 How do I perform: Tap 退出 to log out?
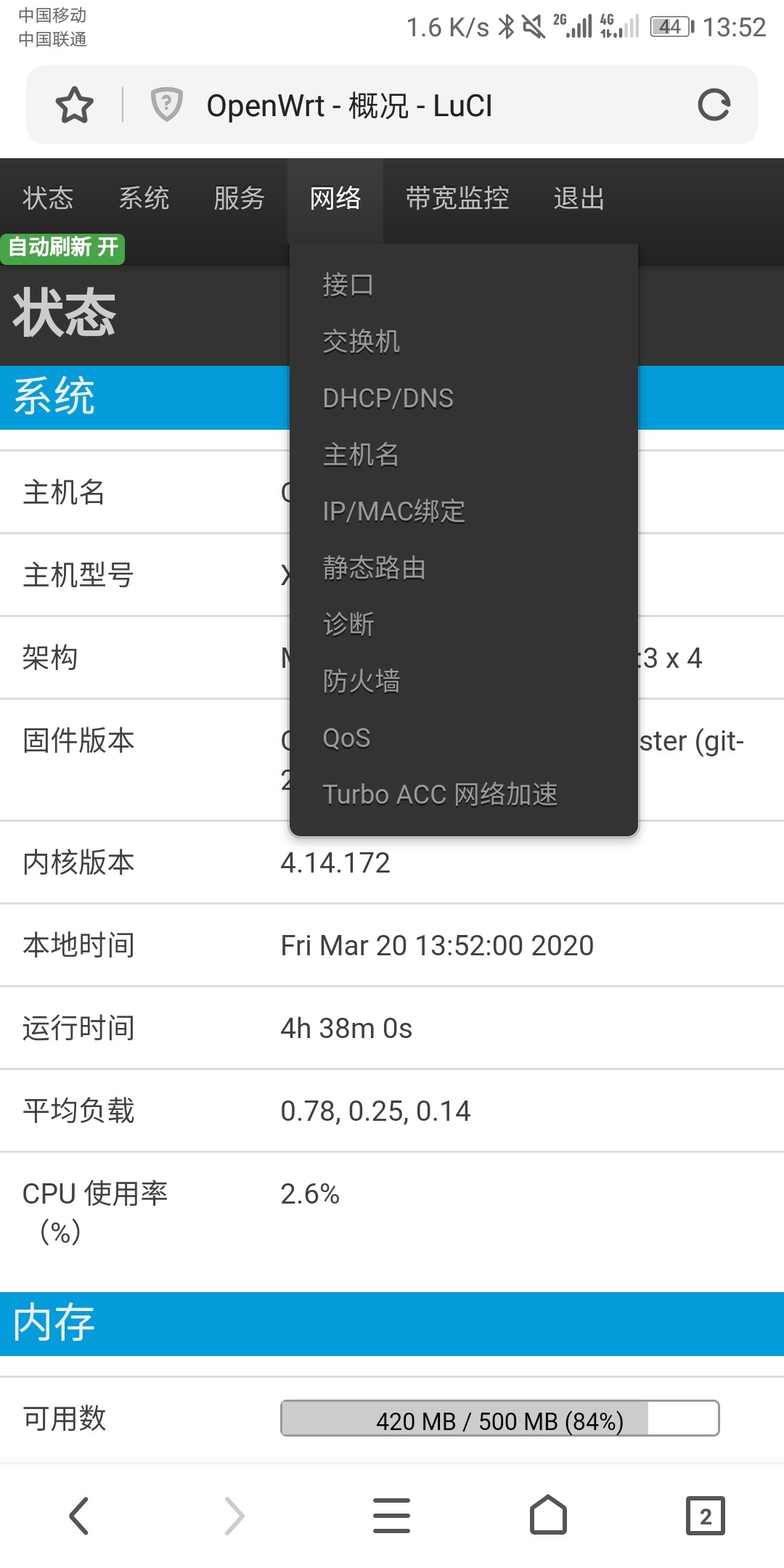pyautogui.click(x=577, y=197)
